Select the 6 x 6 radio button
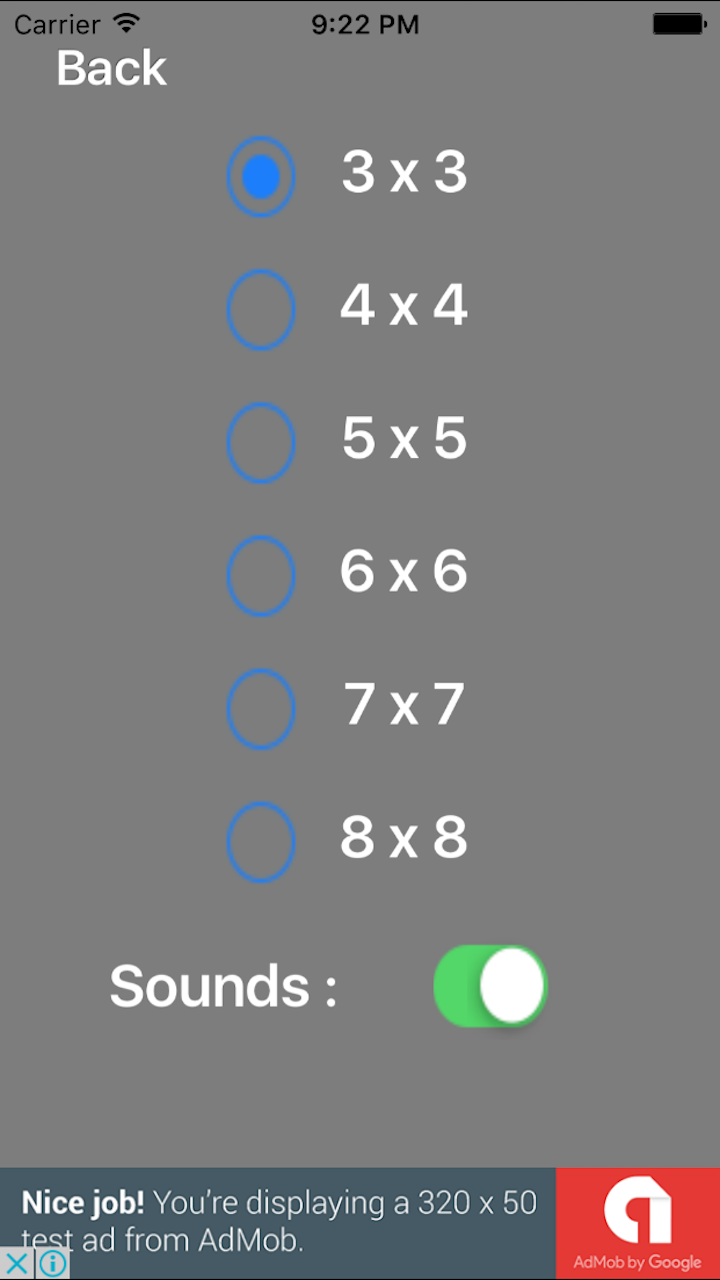Screen dimensions: 720x1280 [x=261, y=575]
